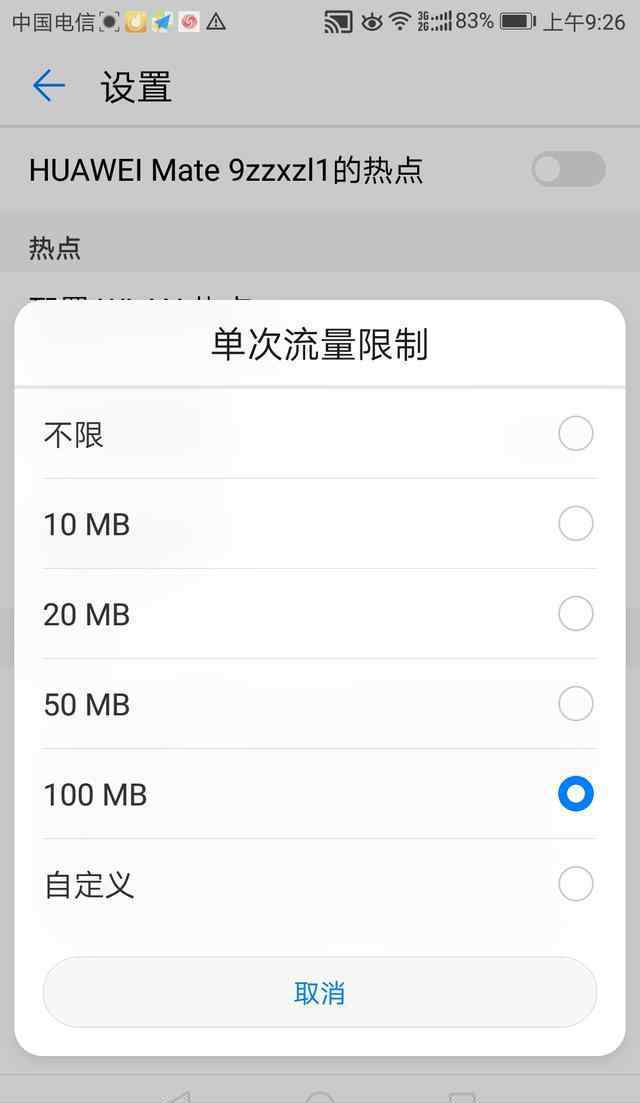This screenshot has width=640, height=1103.
Task: Choose the 10 MB limit
Action: tap(320, 524)
